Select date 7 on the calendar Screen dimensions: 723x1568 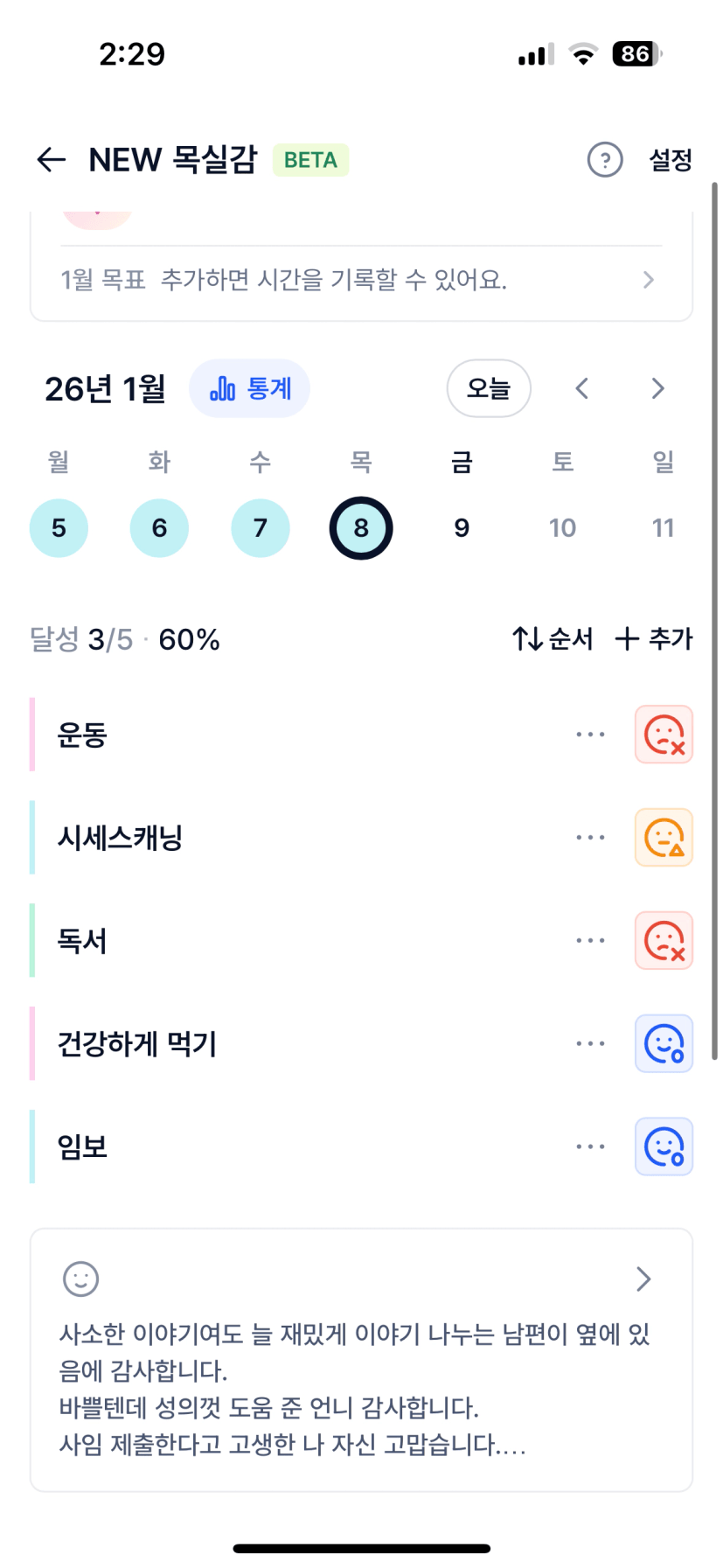[x=261, y=528]
